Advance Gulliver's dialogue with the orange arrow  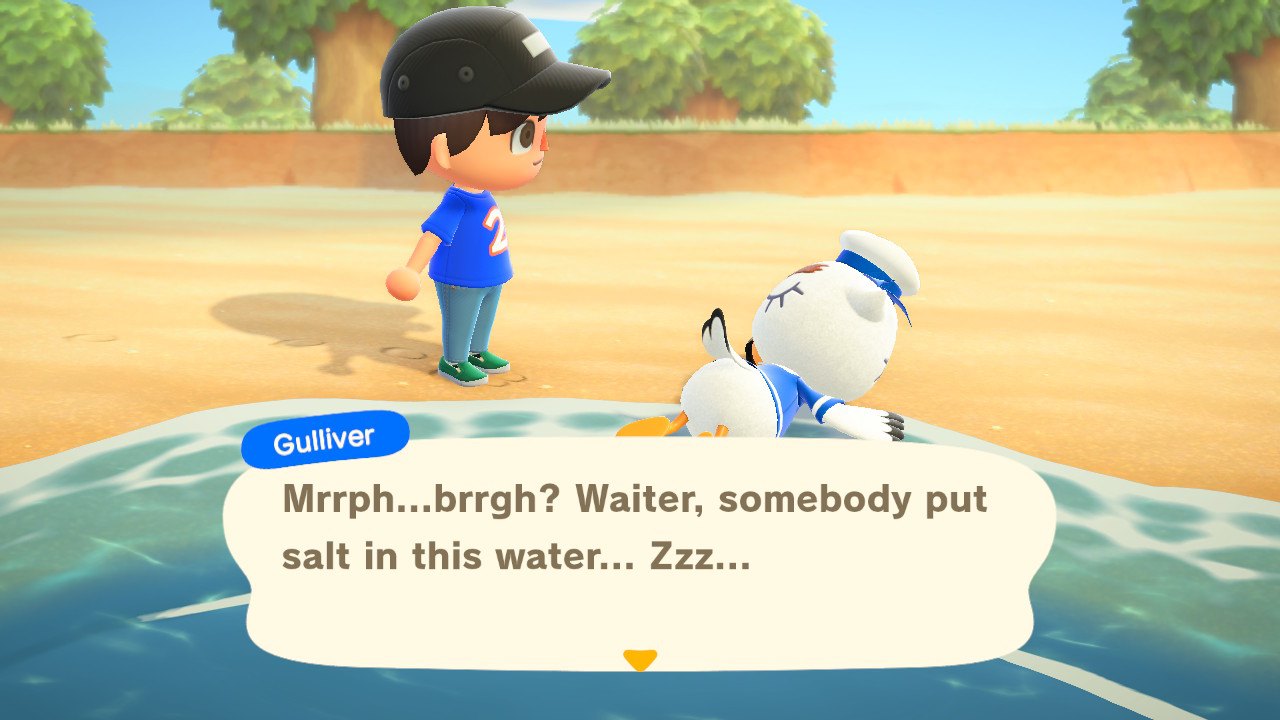639,660
